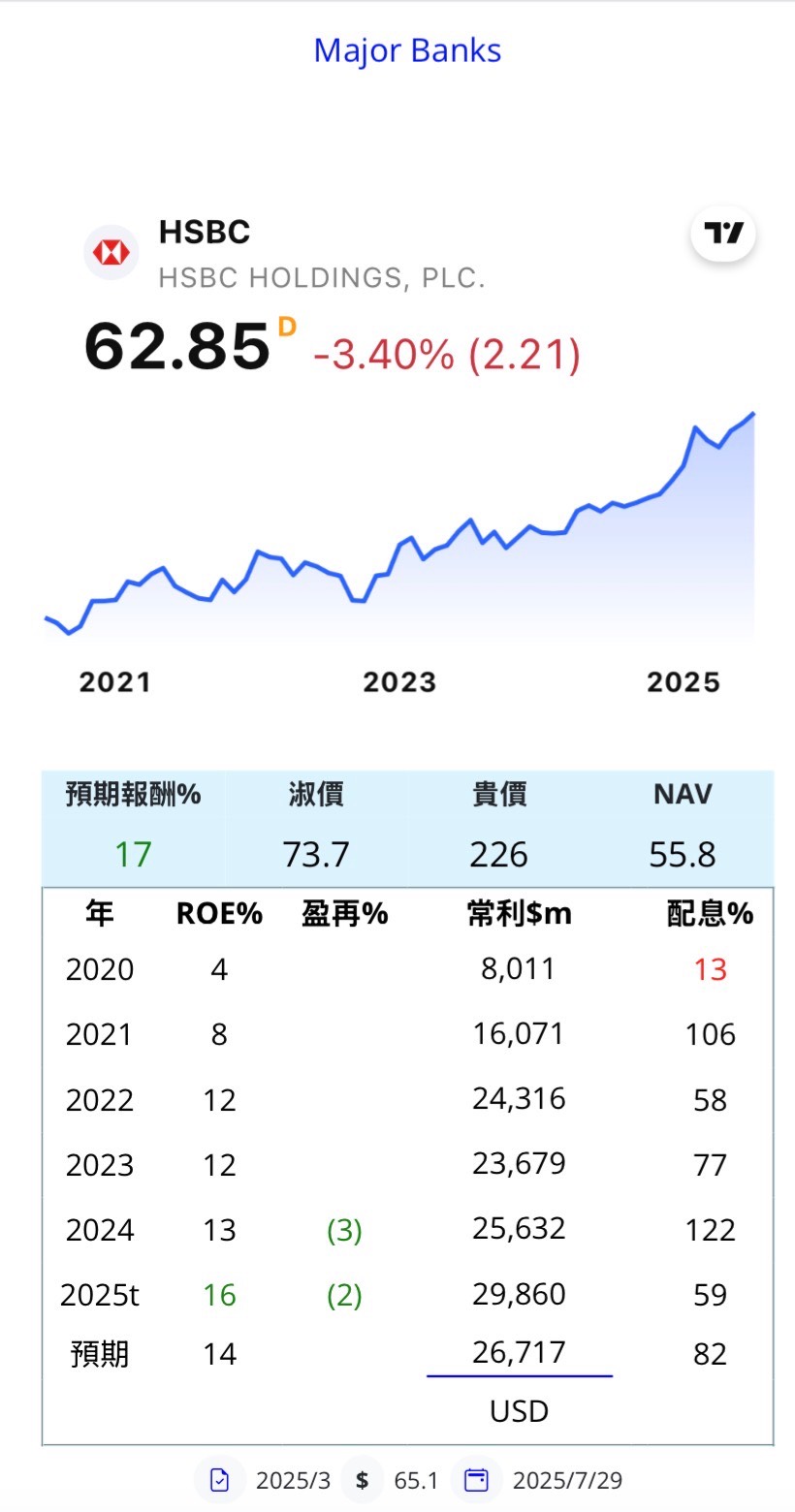The image size is (795, 1512).
Task: Select the 常利$m column header
Action: click(520, 913)
